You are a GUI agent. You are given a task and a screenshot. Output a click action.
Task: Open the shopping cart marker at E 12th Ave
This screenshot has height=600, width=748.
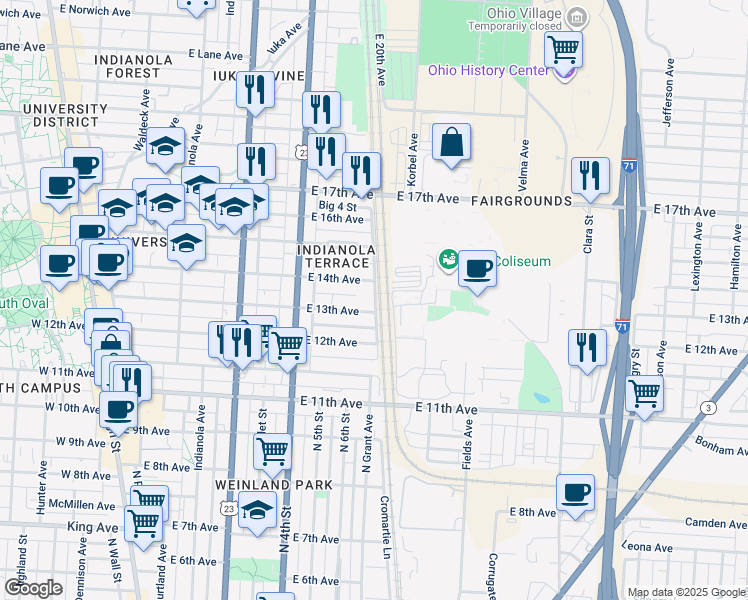click(287, 346)
